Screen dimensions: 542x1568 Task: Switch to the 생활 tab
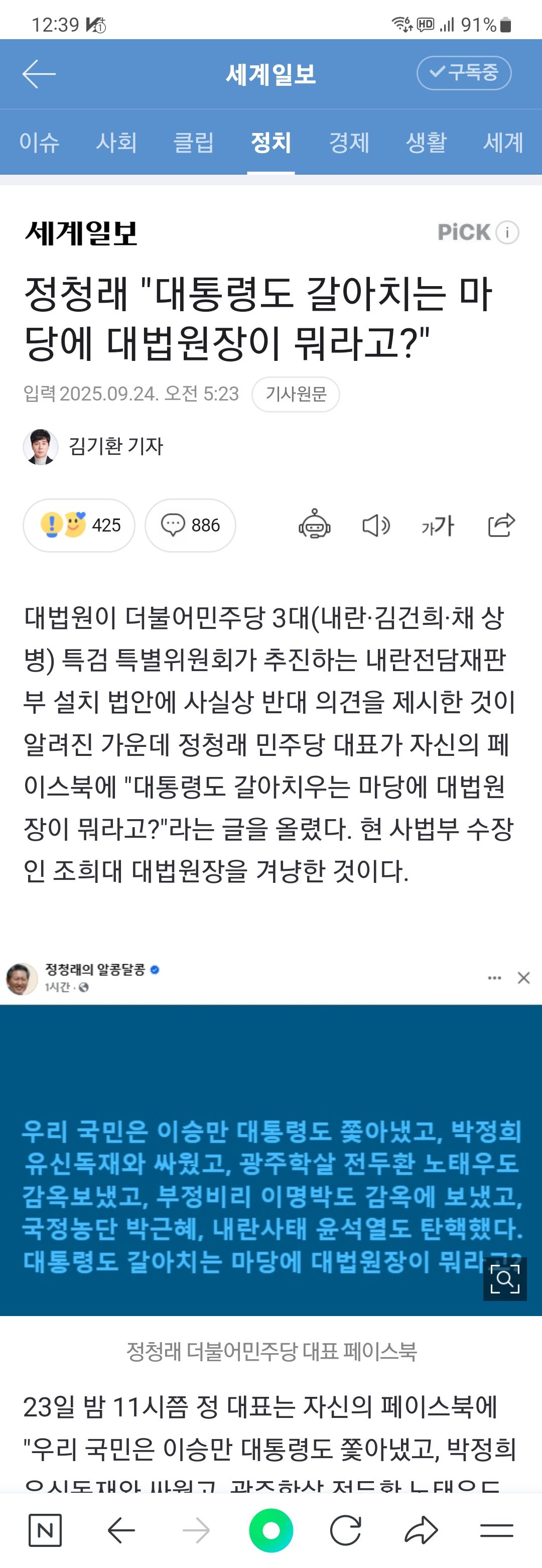(x=426, y=143)
